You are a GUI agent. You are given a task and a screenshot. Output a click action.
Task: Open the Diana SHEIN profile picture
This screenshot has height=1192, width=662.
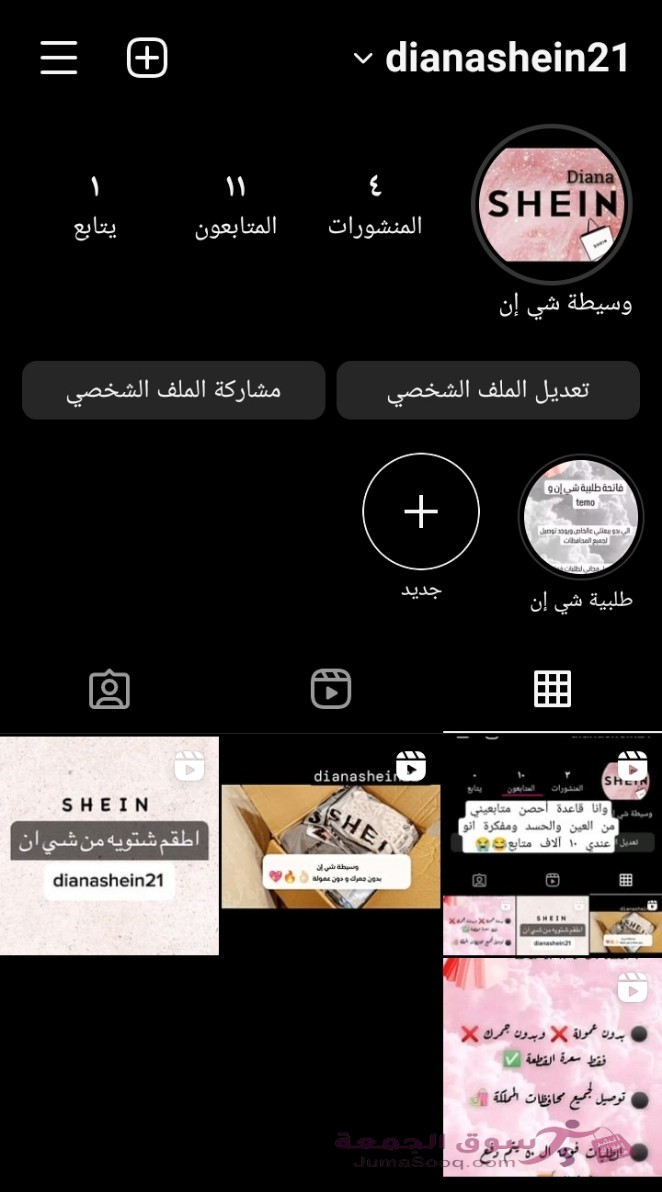click(552, 204)
